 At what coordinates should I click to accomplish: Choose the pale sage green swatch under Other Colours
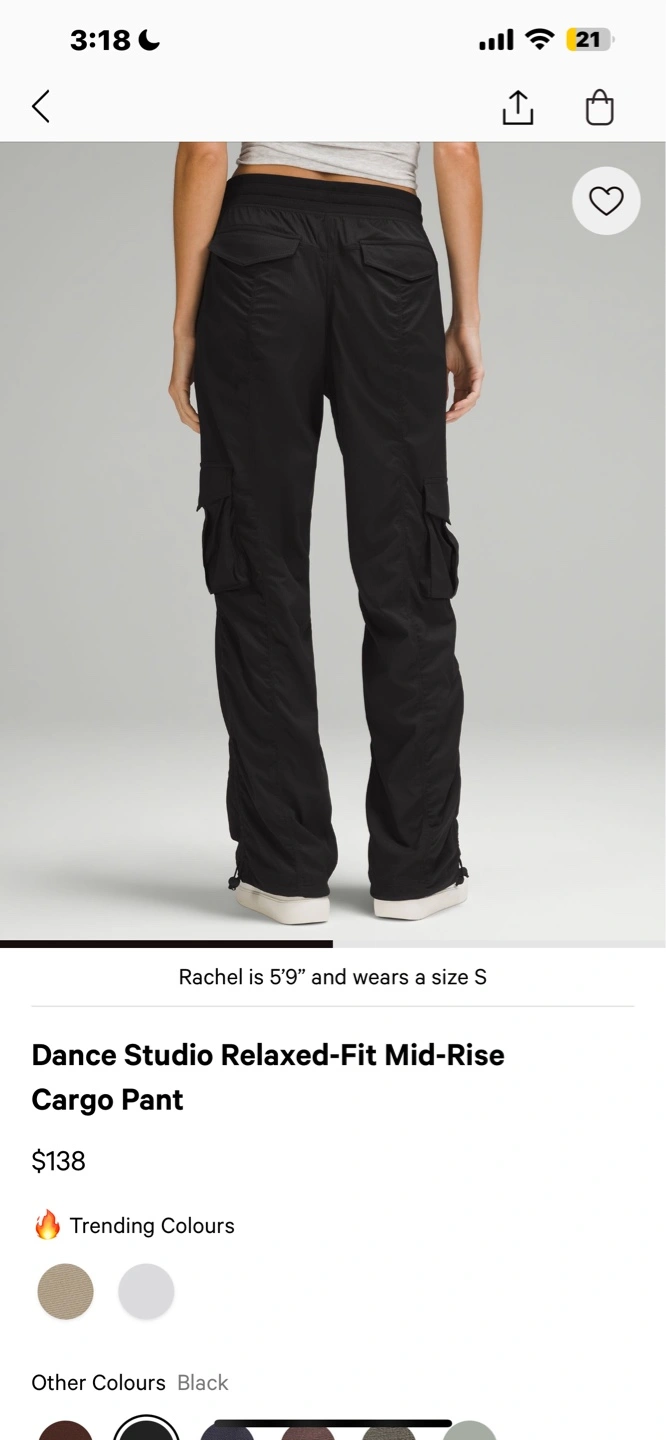(469, 1431)
